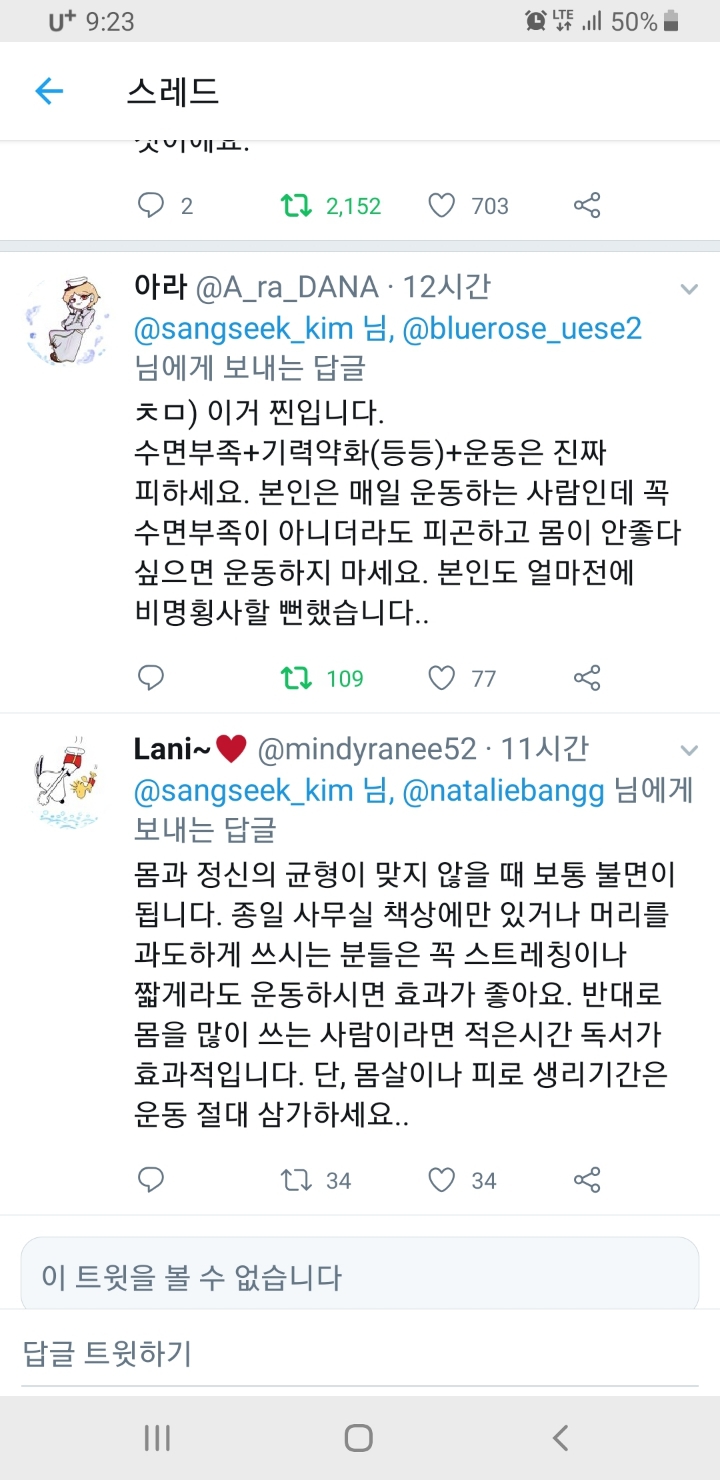This screenshot has height=1480, width=720.
Task: Tap the back arrow to leave the thread
Action: point(47,90)
